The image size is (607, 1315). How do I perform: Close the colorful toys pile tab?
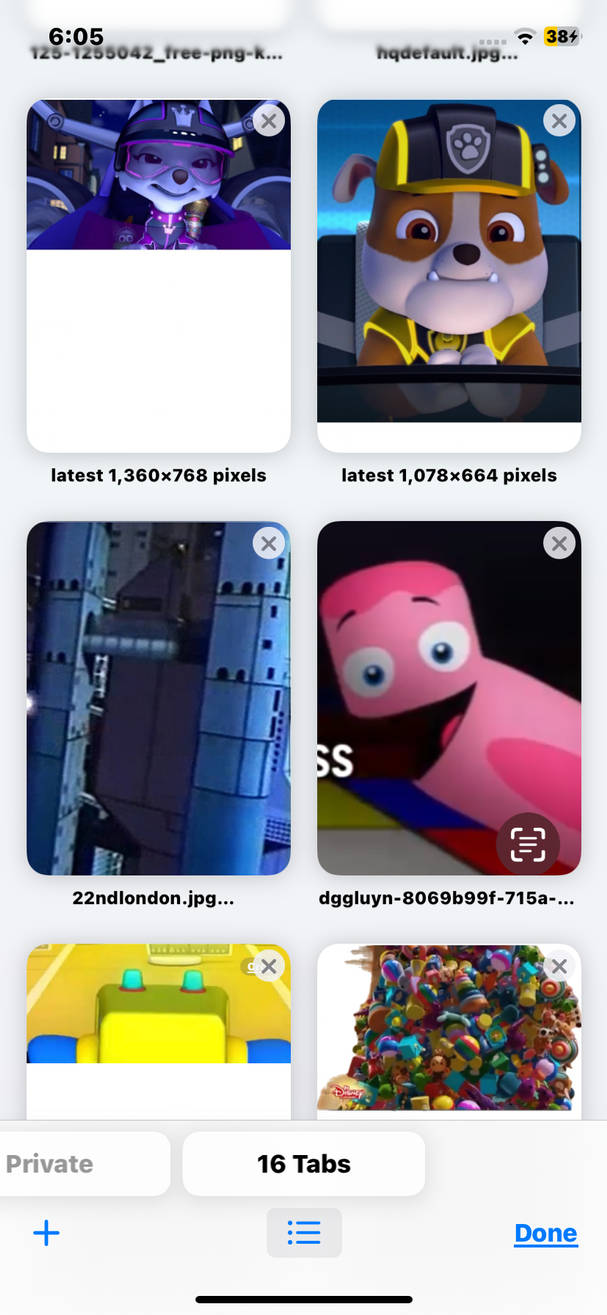pos(559,966)
